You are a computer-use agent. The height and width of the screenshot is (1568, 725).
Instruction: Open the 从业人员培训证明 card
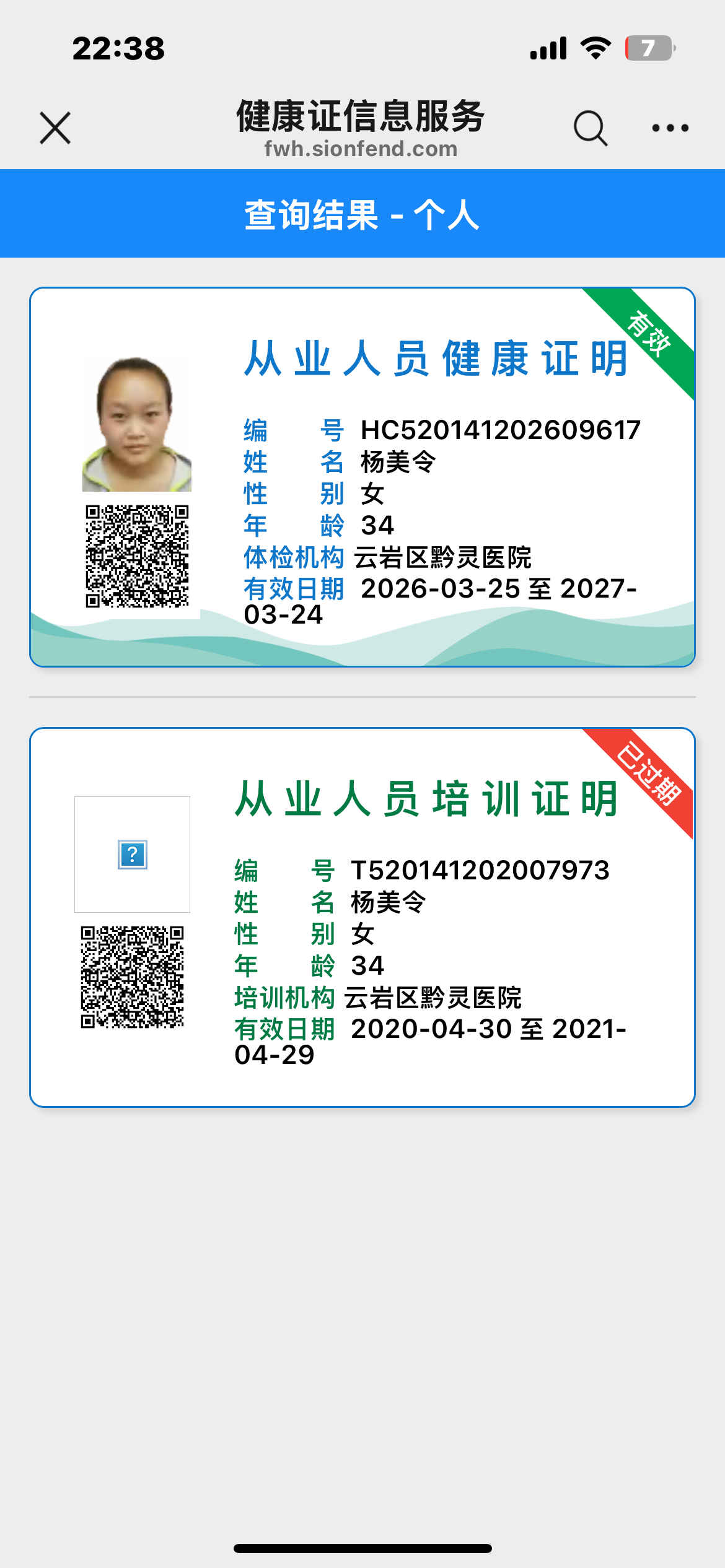(x=362, y=917)
